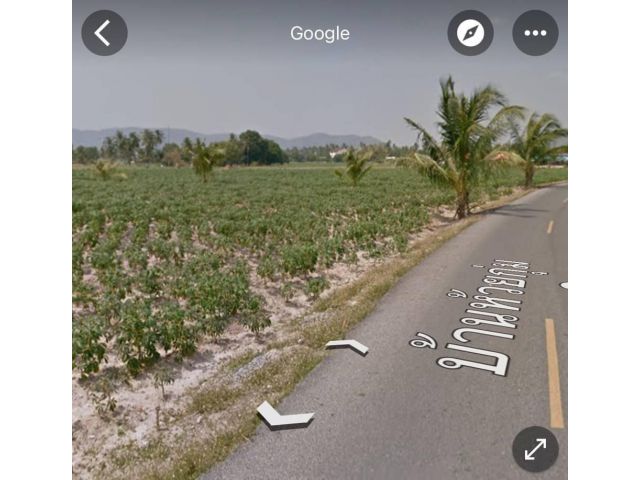Screen dimensions: 640x480
Task: Open the three-dot overflow menu
Action: tap(535, 33)
